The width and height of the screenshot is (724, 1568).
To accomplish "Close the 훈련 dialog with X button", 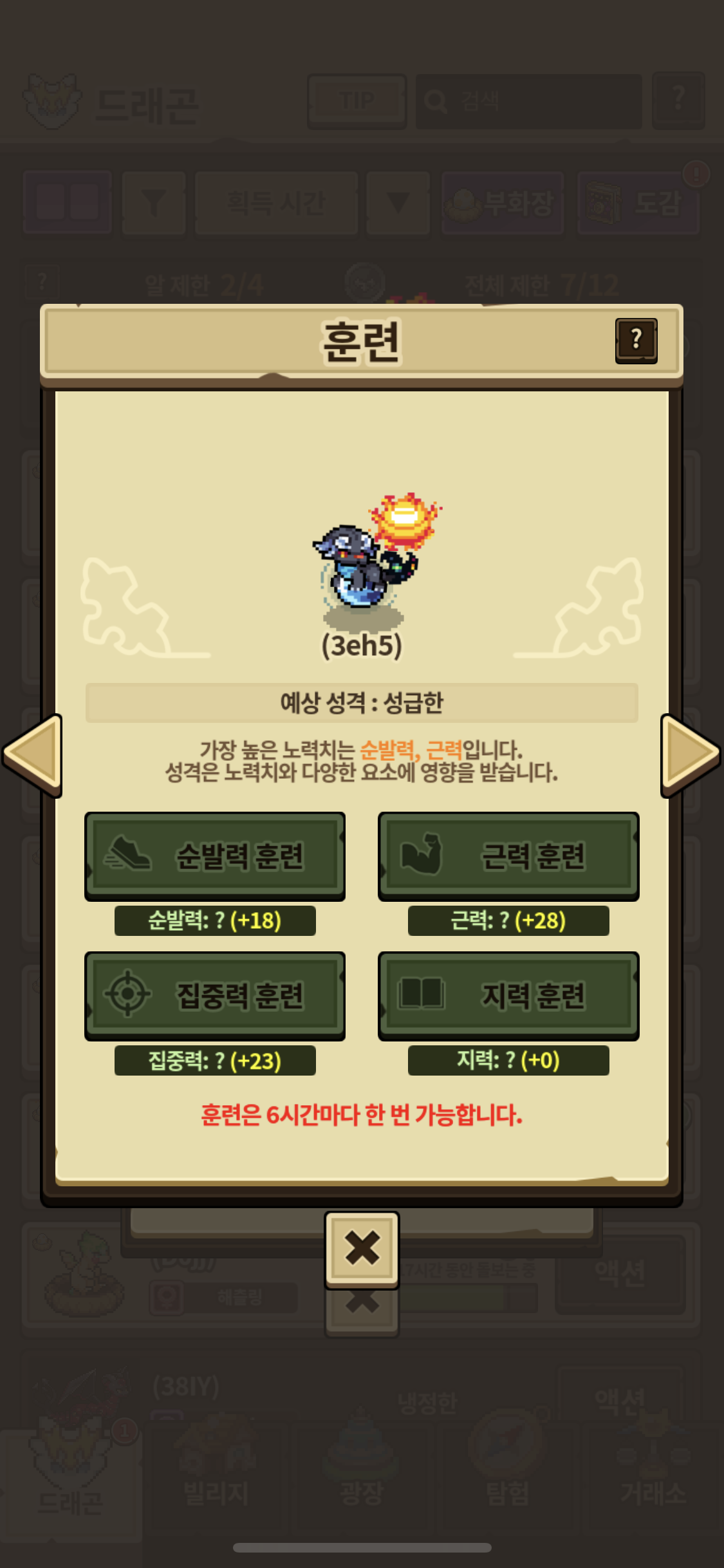I will pyautogui.click(x=362, y=1249).
